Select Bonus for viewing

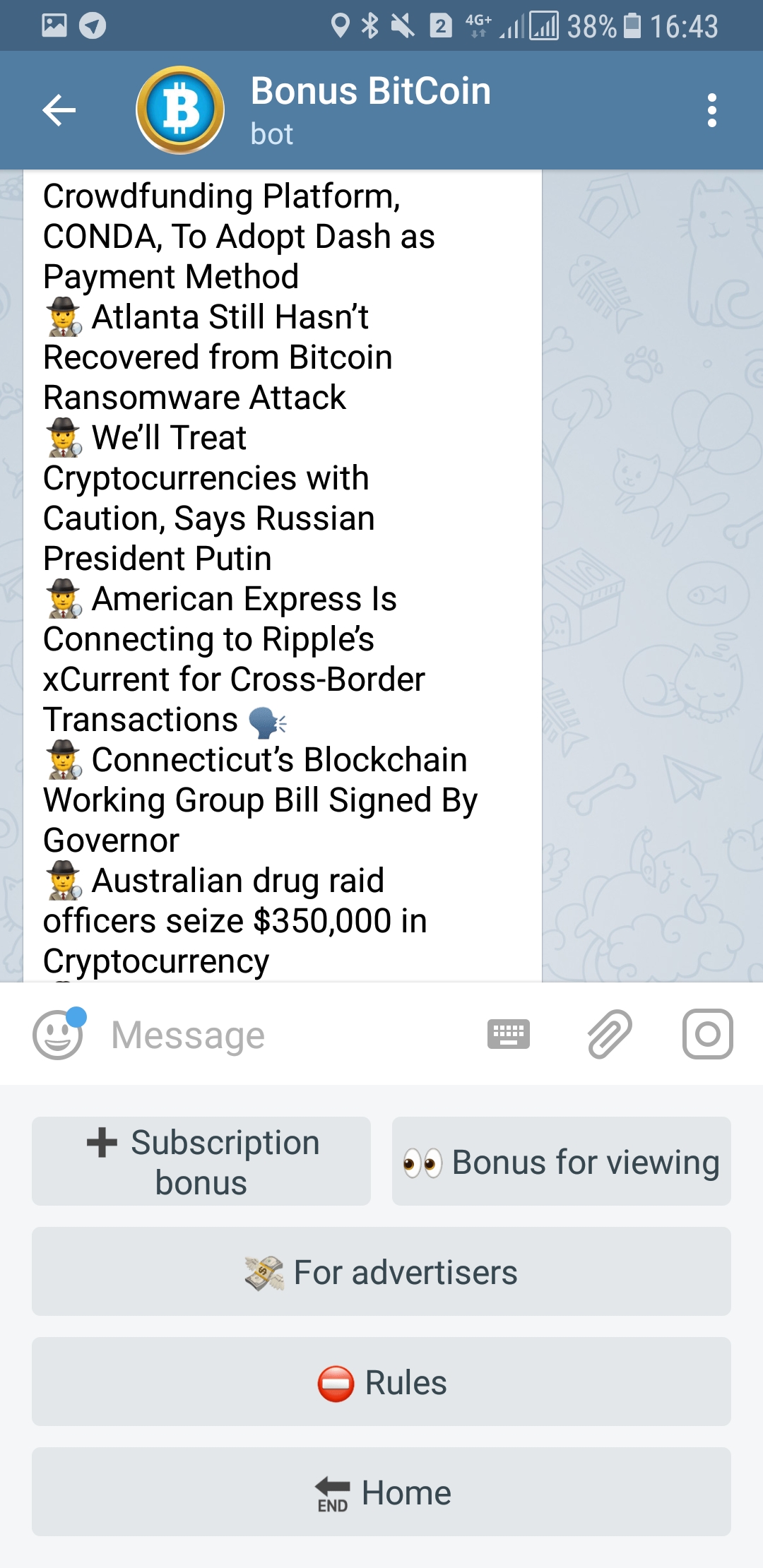561,1162
